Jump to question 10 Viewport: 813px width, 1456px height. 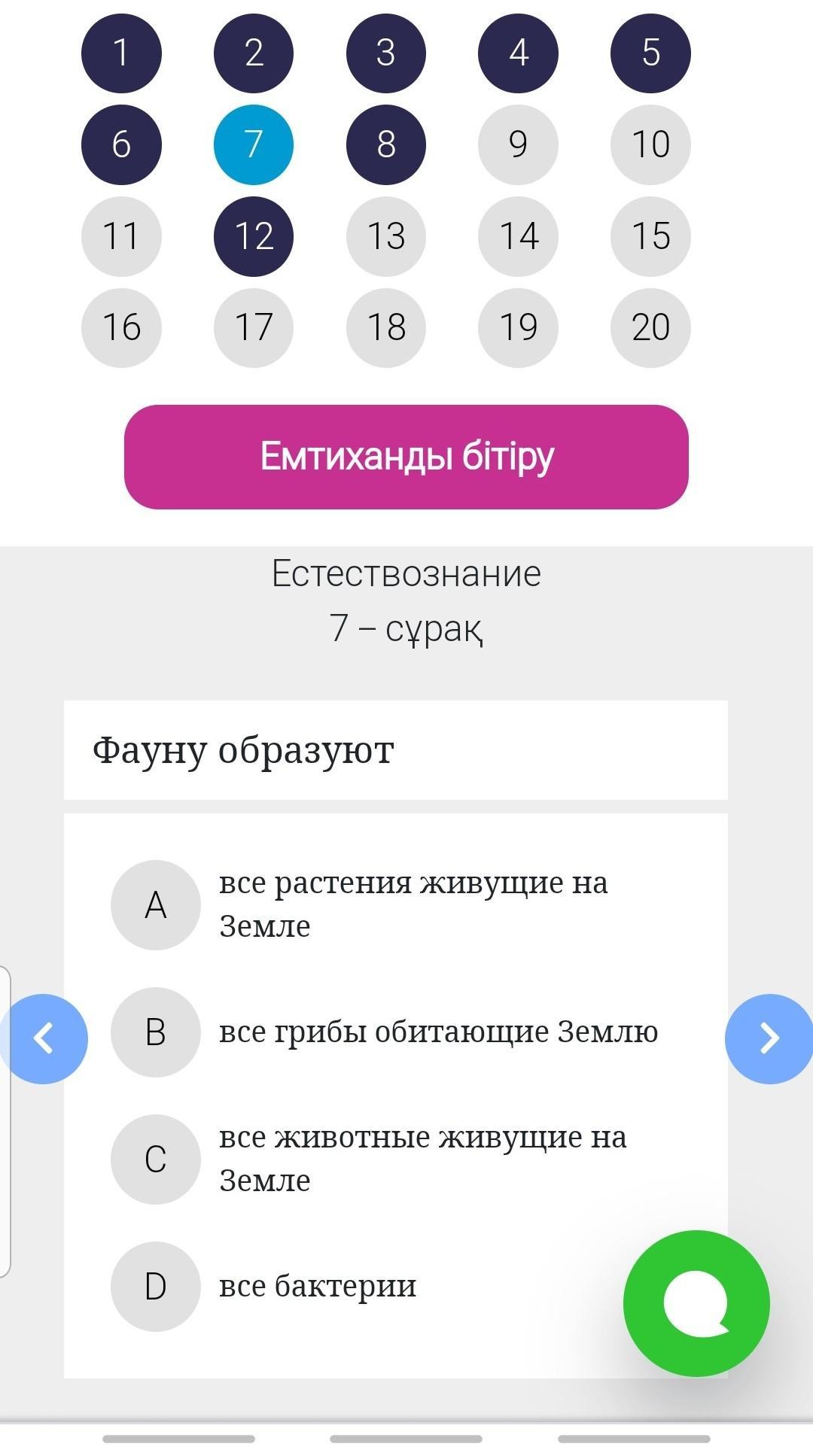650,144
